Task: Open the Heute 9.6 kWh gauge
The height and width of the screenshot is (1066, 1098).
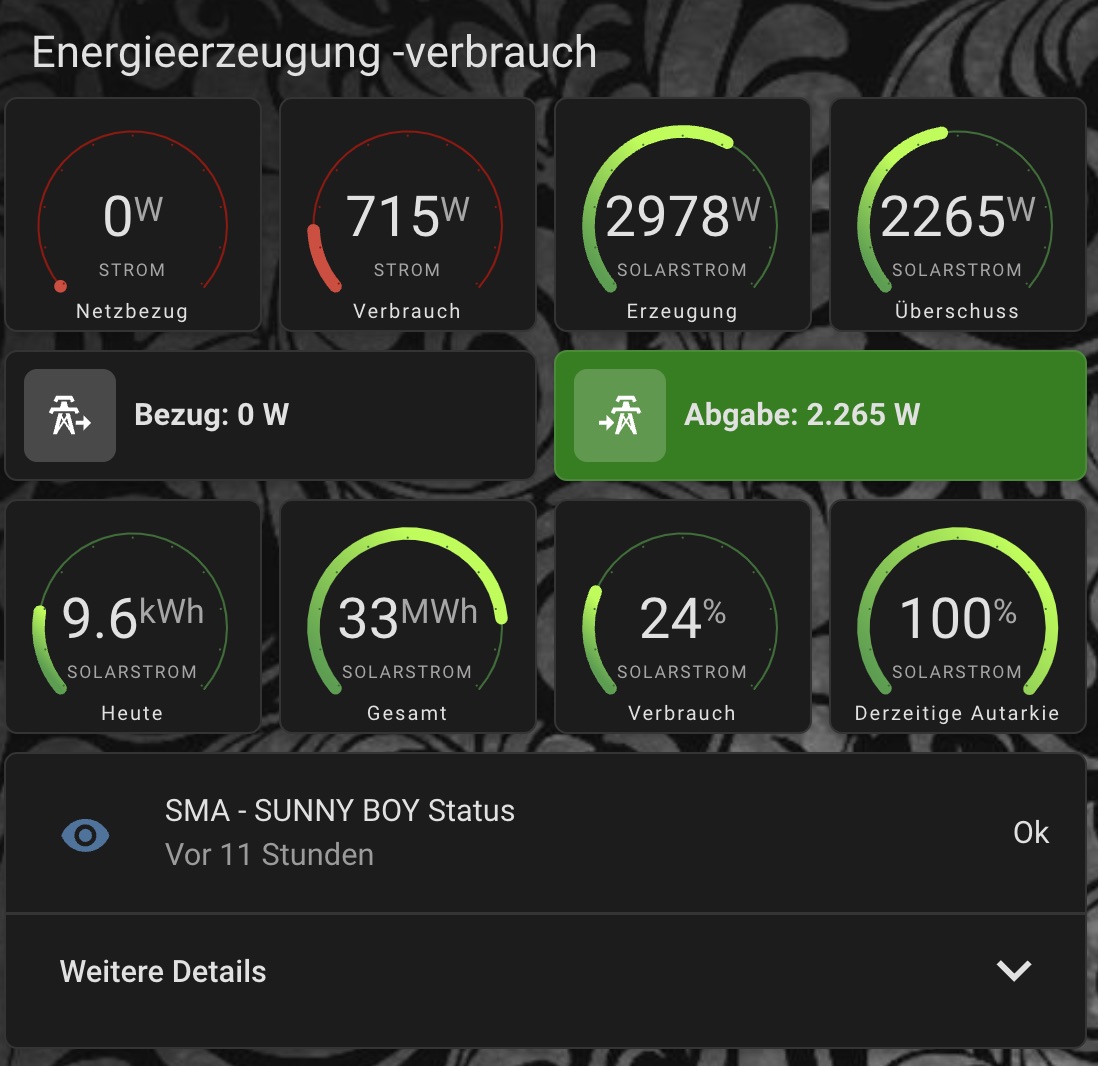Action: (133, 617)
